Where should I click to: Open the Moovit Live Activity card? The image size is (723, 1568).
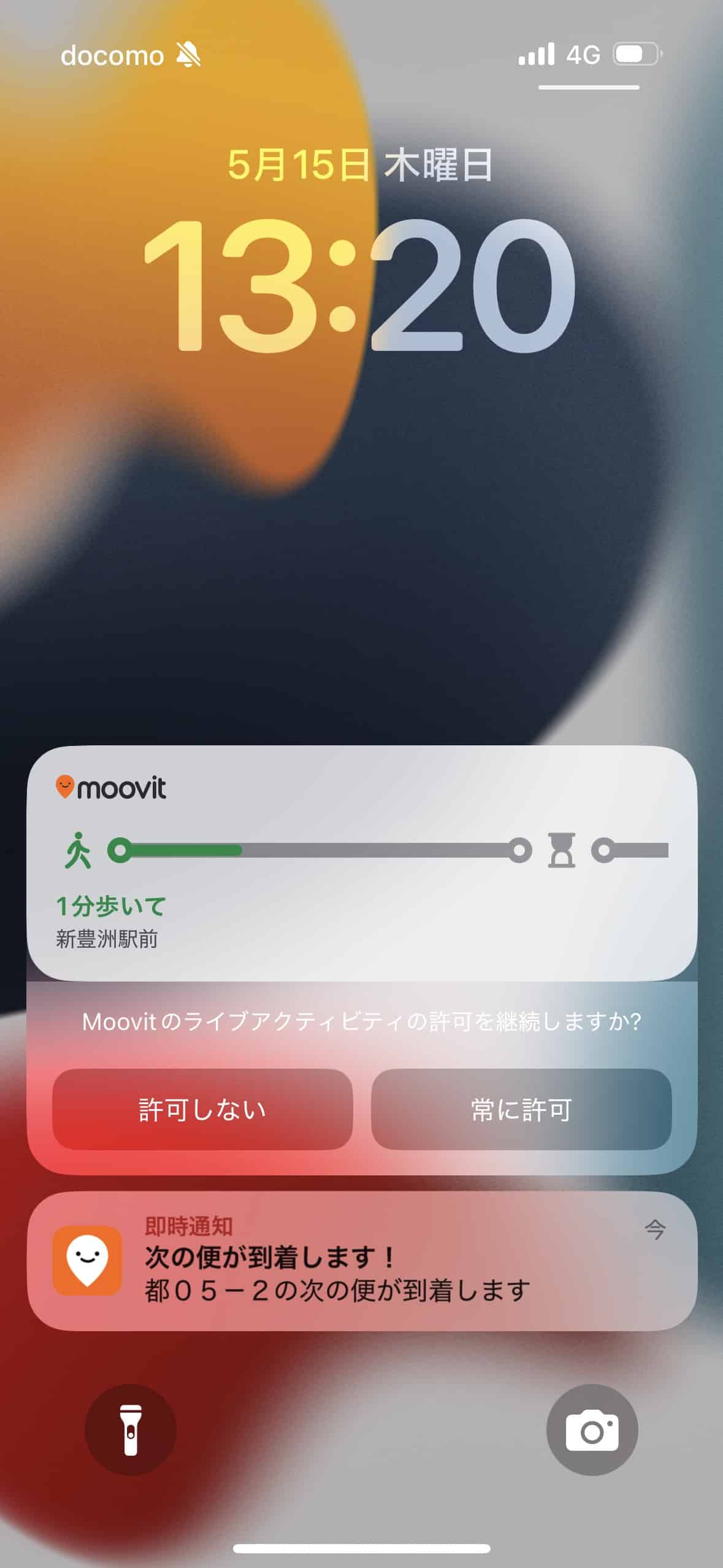362,862
